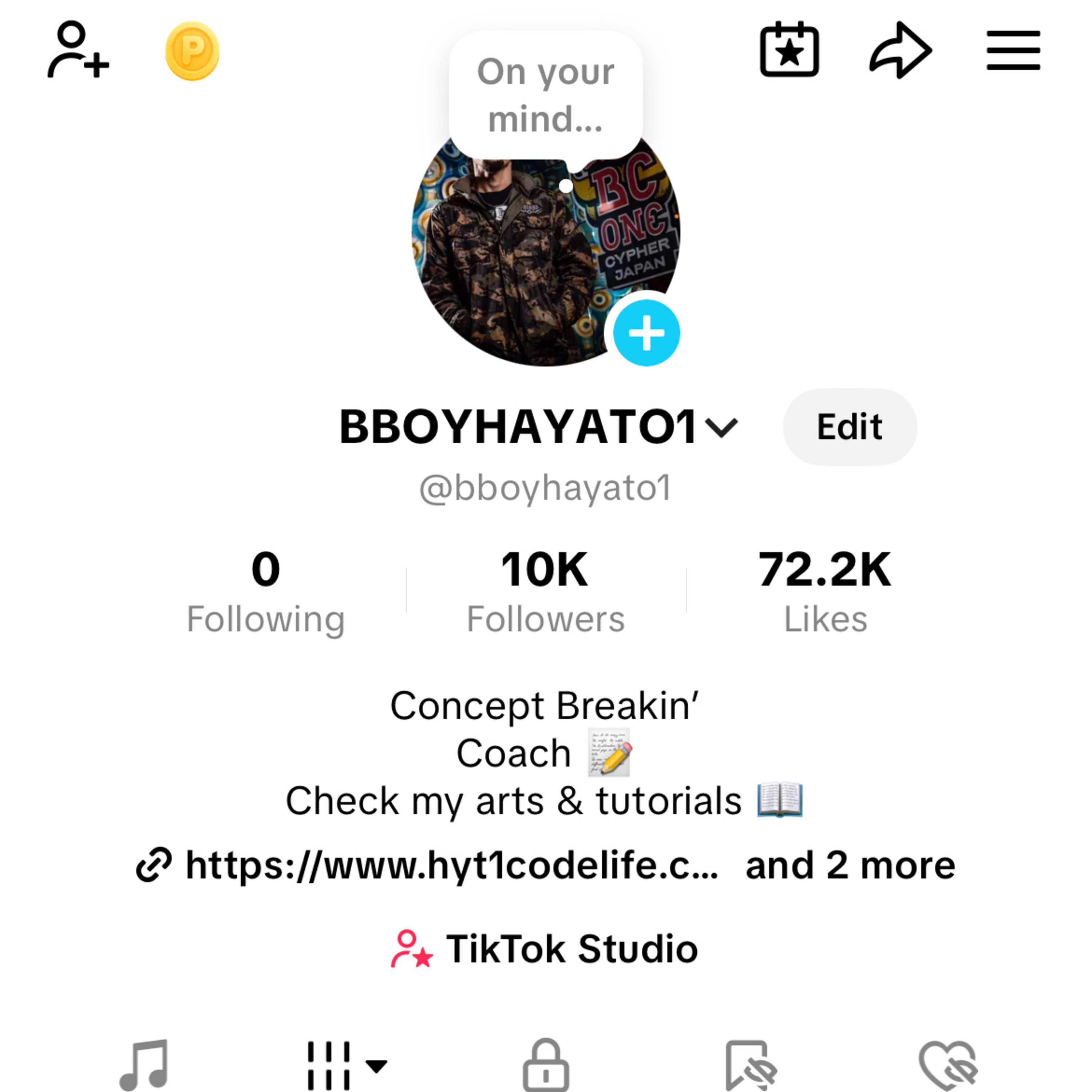Show the 'and 2 more' links
1092x1092 pixels.
point(850,865)
